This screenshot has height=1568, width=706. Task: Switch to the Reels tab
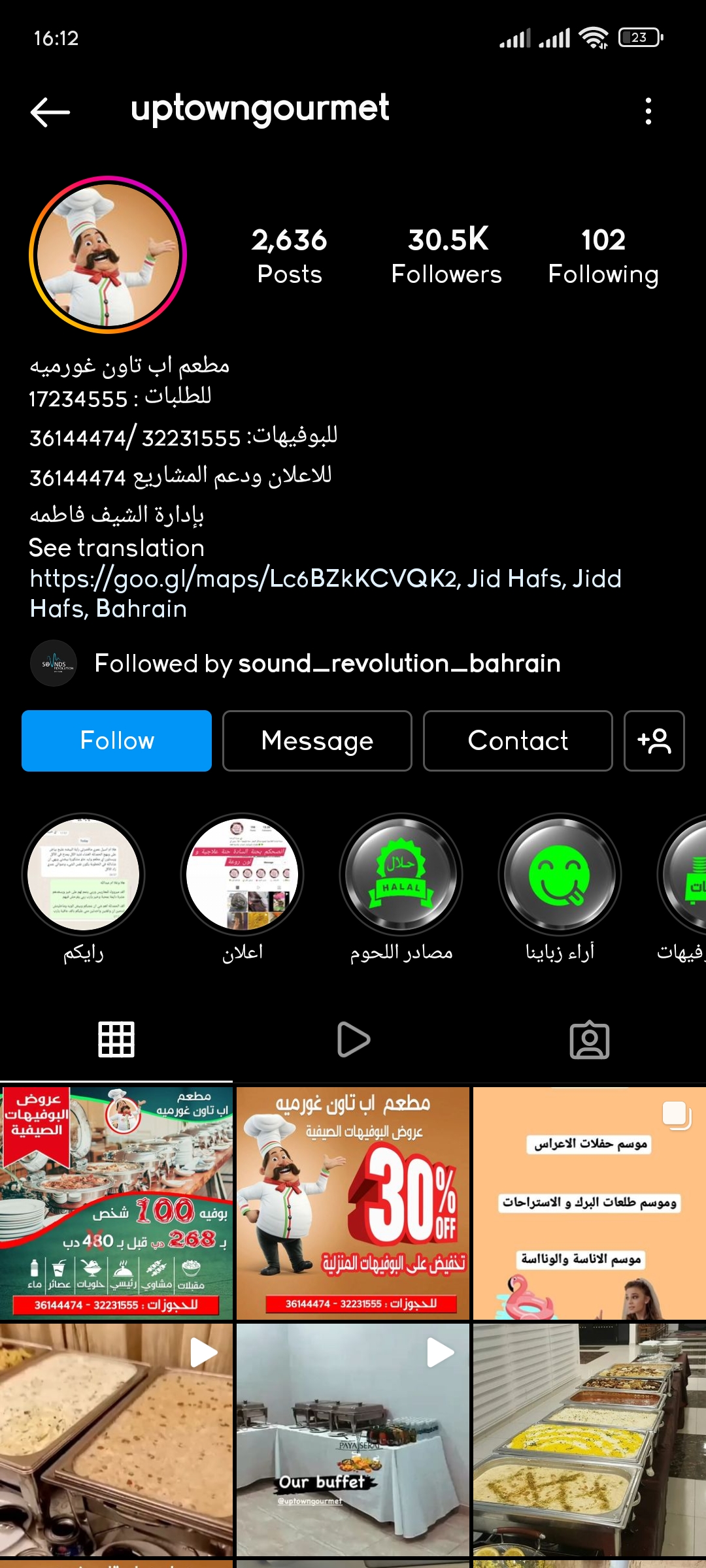353,1039
